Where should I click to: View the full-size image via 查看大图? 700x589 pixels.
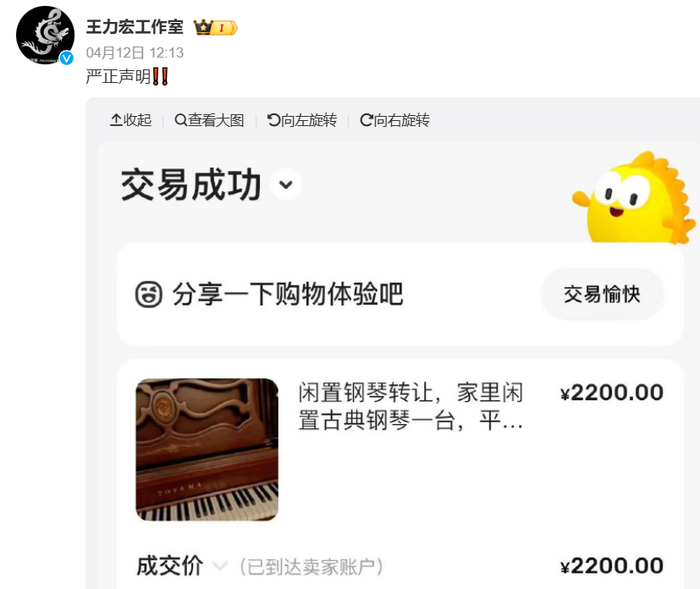[x=209, y=120]
